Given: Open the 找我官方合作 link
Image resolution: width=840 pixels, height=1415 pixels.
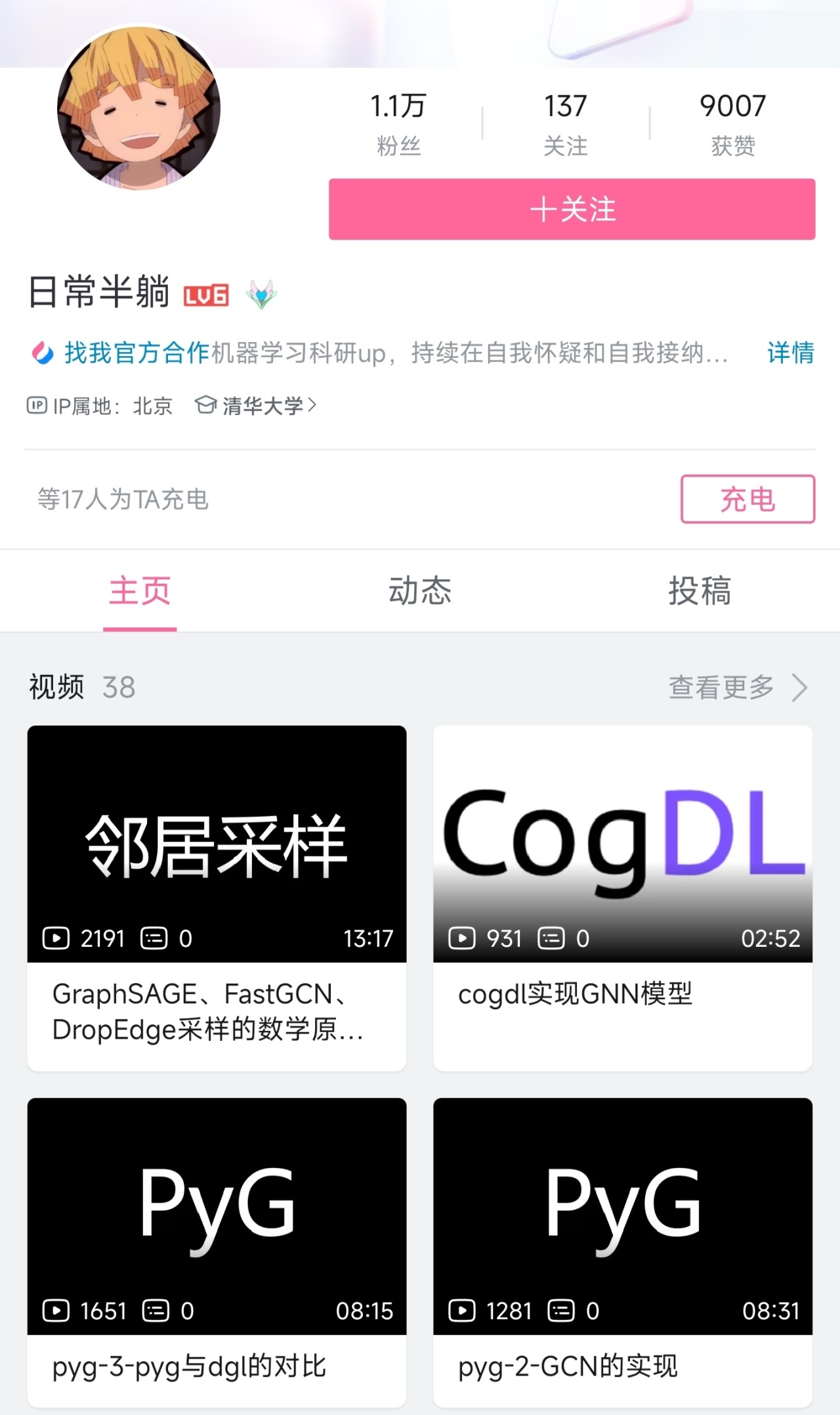Looking at the screenshot, I should (136, 353).
